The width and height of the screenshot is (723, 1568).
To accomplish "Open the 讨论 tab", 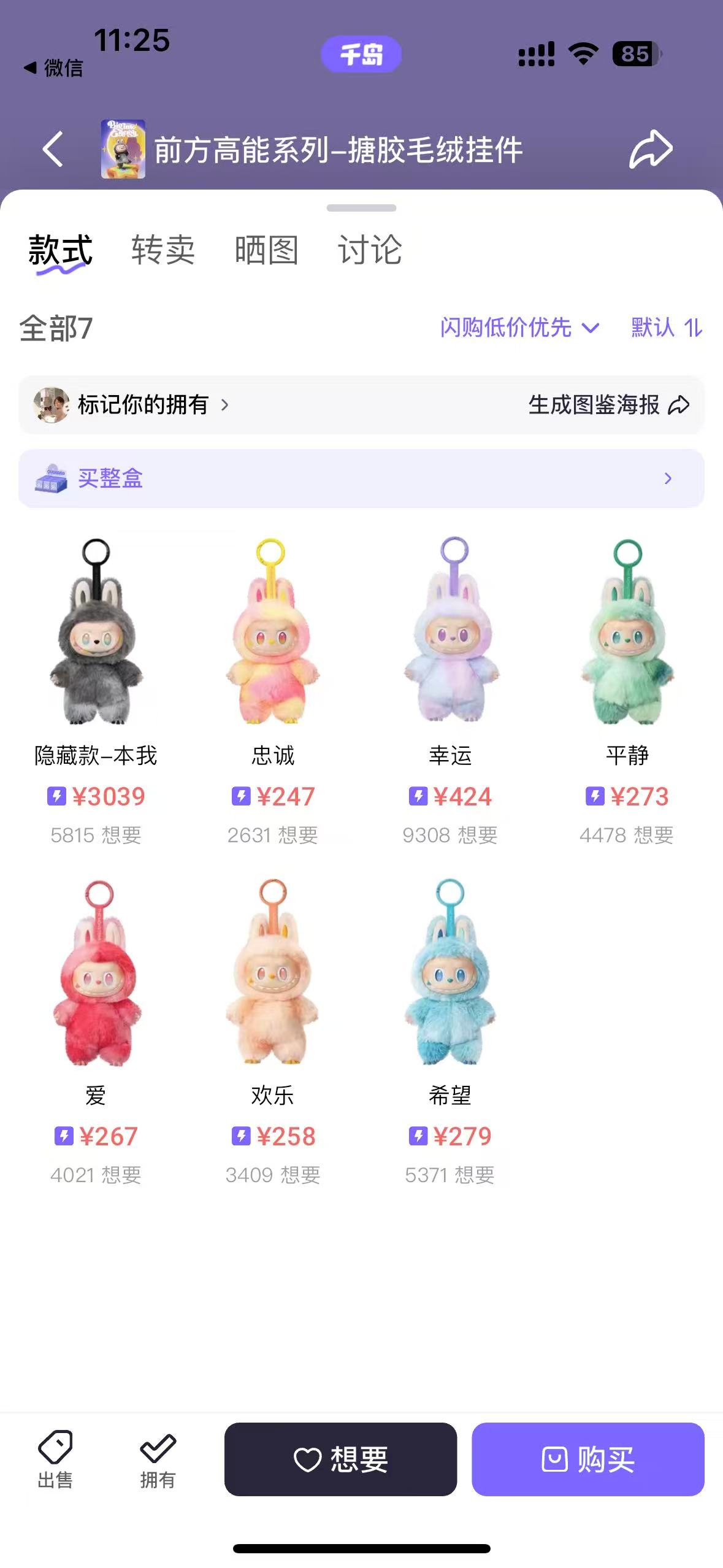I will point(370,250).
